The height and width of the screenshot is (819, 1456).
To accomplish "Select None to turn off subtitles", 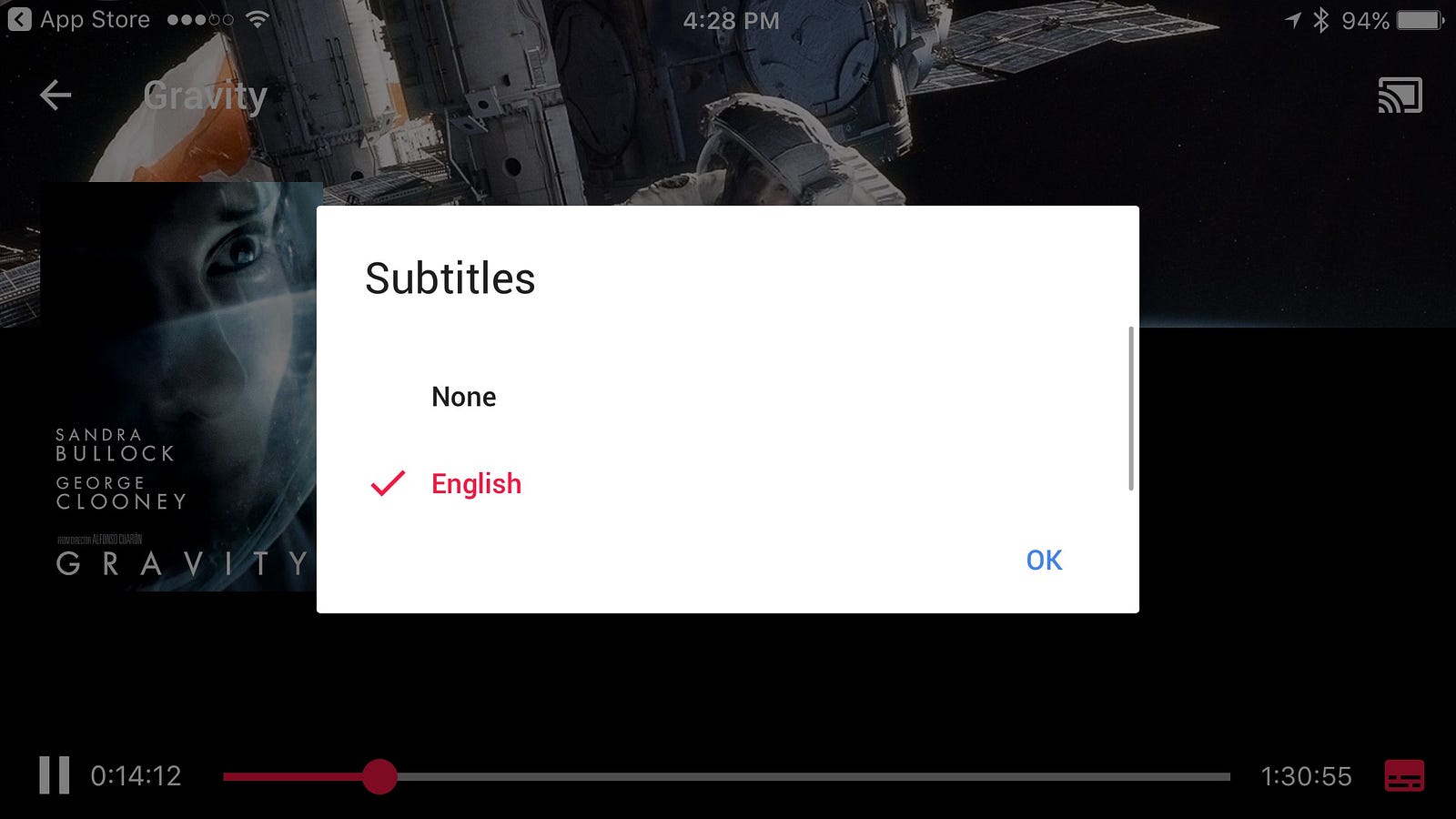I will [464, 397].
